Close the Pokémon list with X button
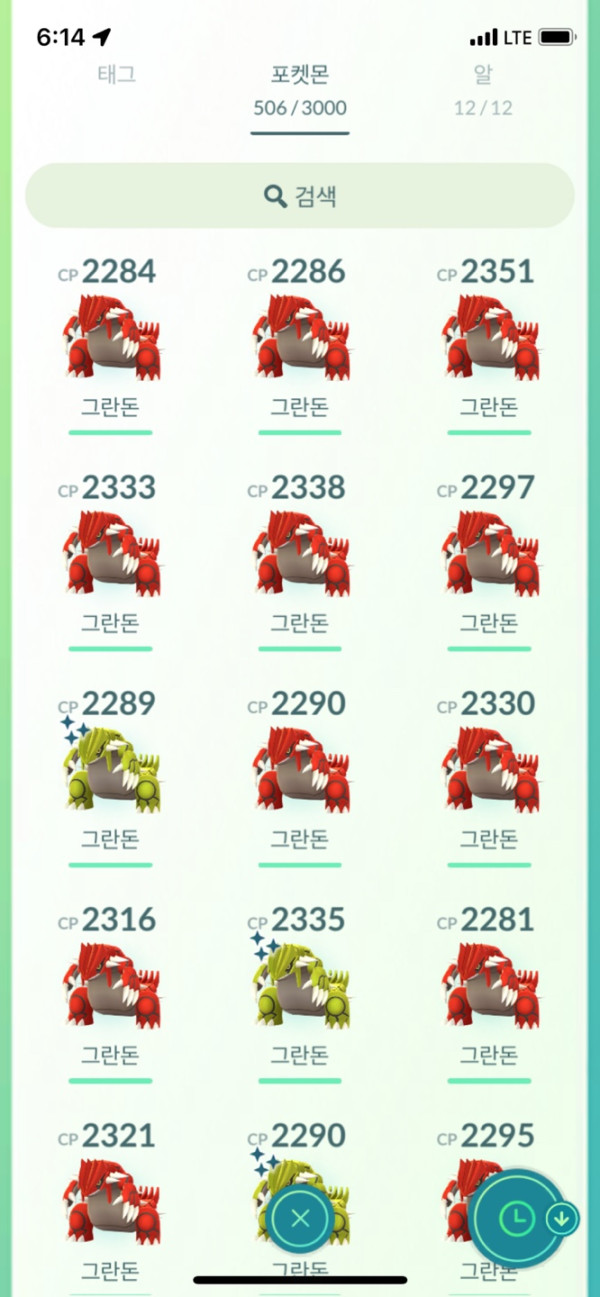This screenshot has height=1297, width=600. coord(300,1218)
